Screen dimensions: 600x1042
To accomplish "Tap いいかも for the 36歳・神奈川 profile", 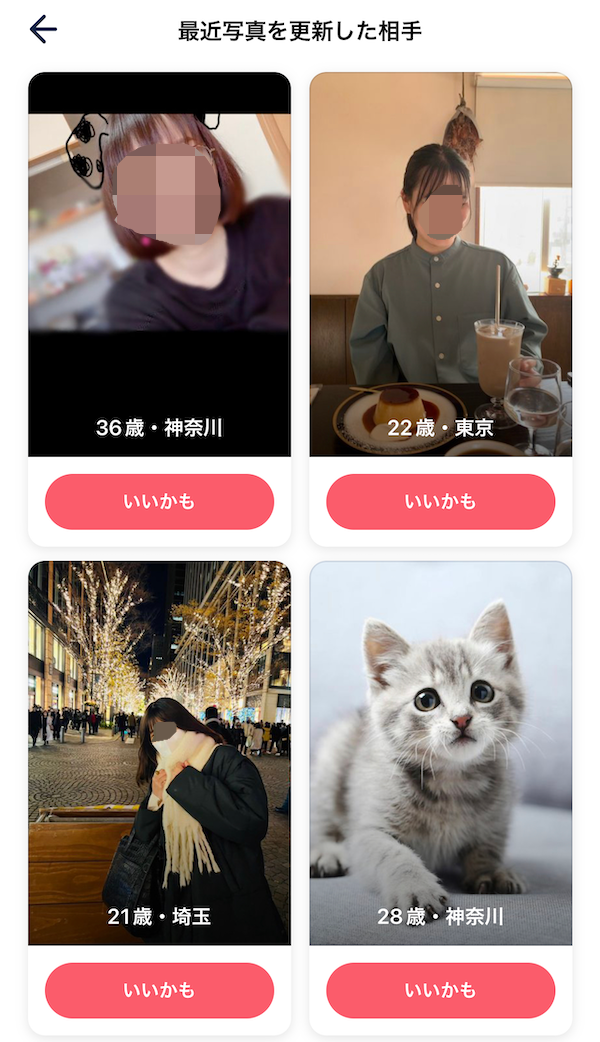I will click(159, 502).
